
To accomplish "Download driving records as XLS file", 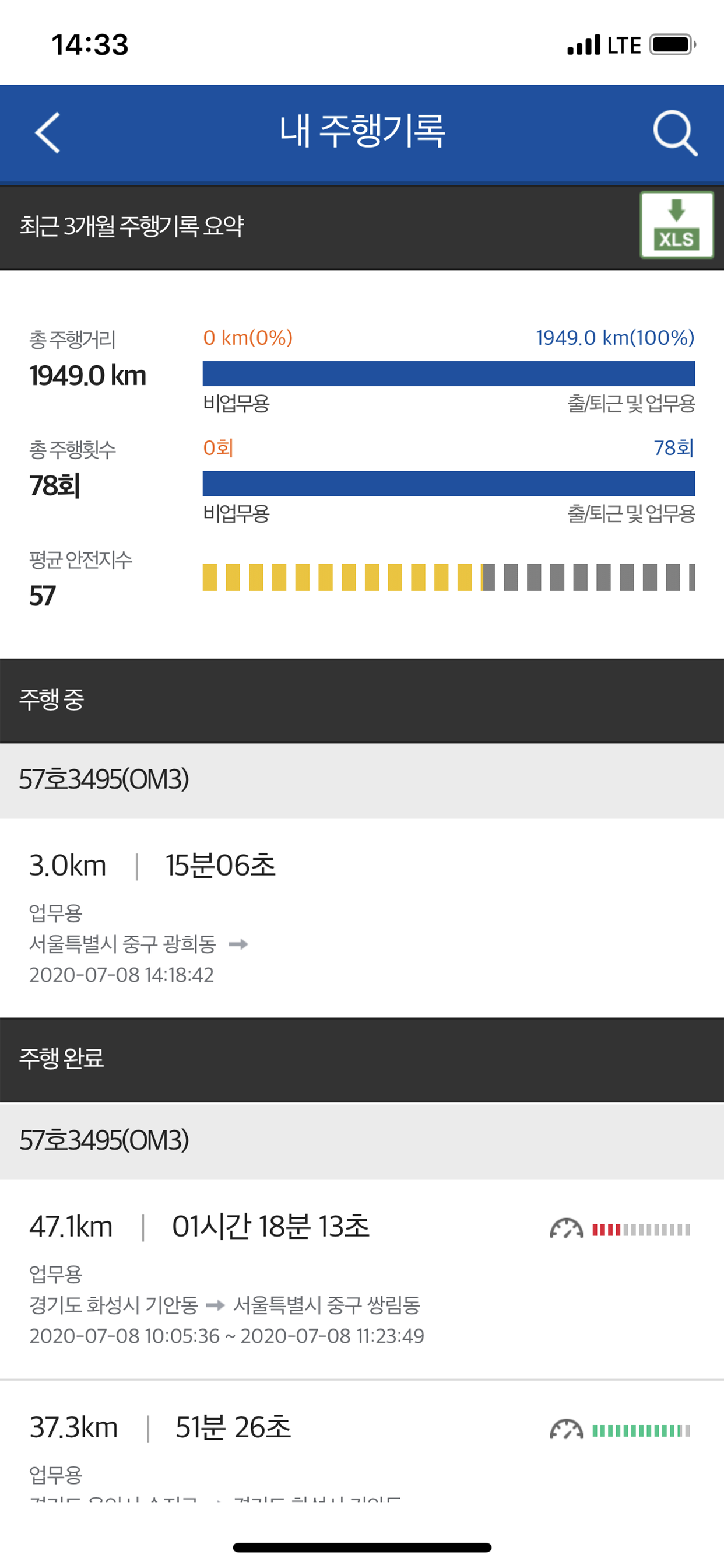I will [x=676, y=224].
